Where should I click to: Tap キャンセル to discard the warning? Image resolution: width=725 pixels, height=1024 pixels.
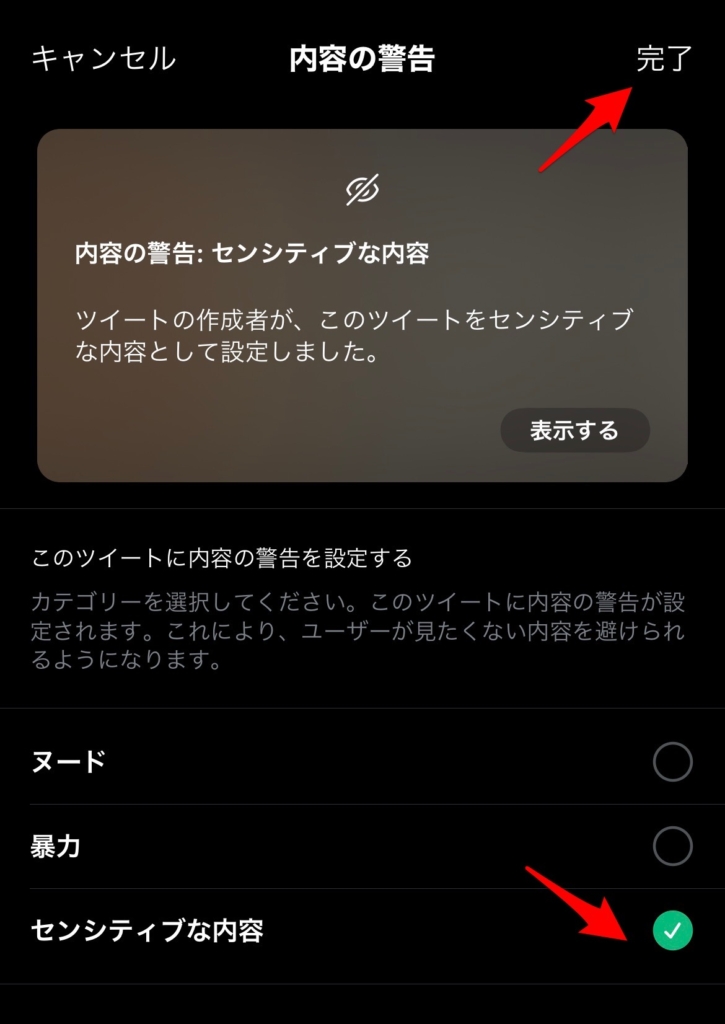pyautogui.click(x=103, y=58)
